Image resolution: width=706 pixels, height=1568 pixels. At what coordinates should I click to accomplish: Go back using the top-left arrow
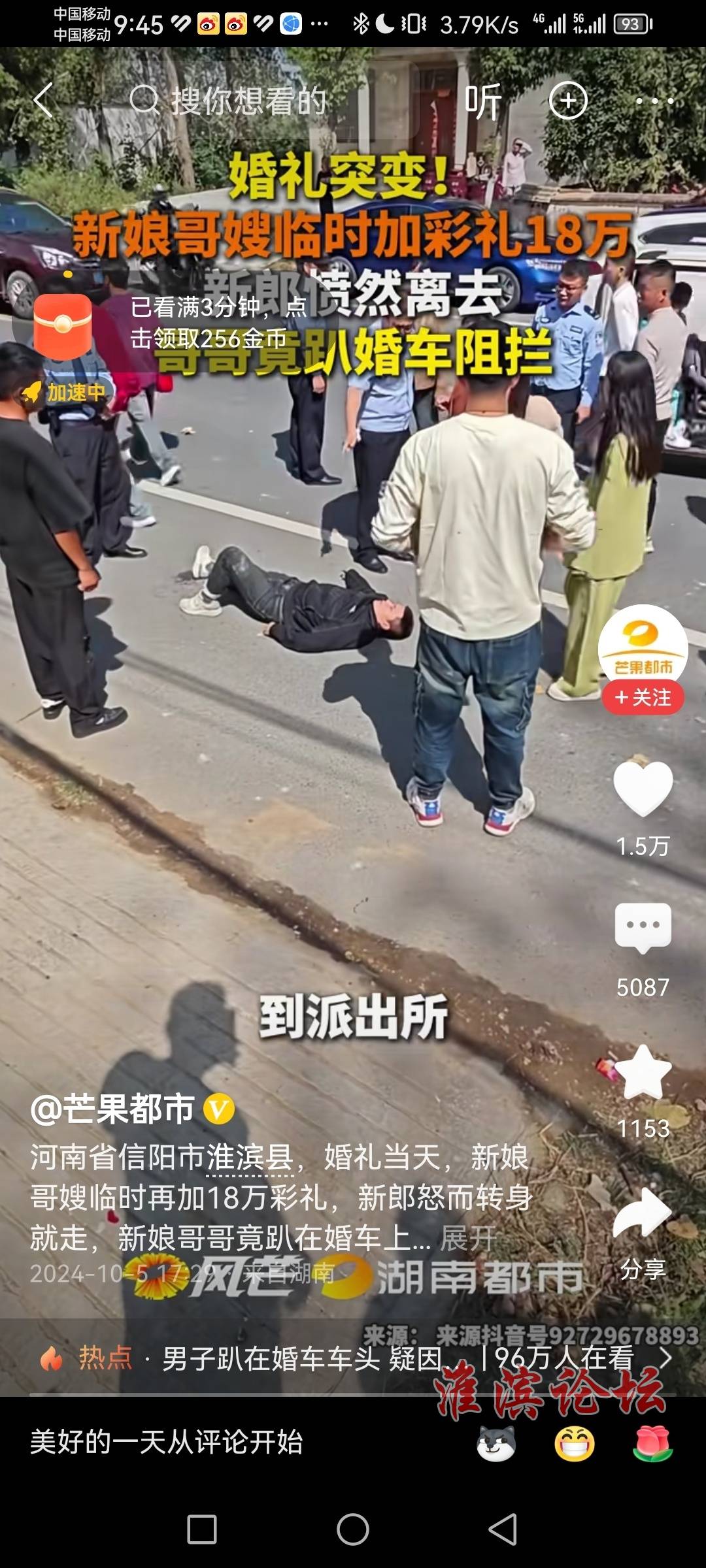(x=43, y=101)
